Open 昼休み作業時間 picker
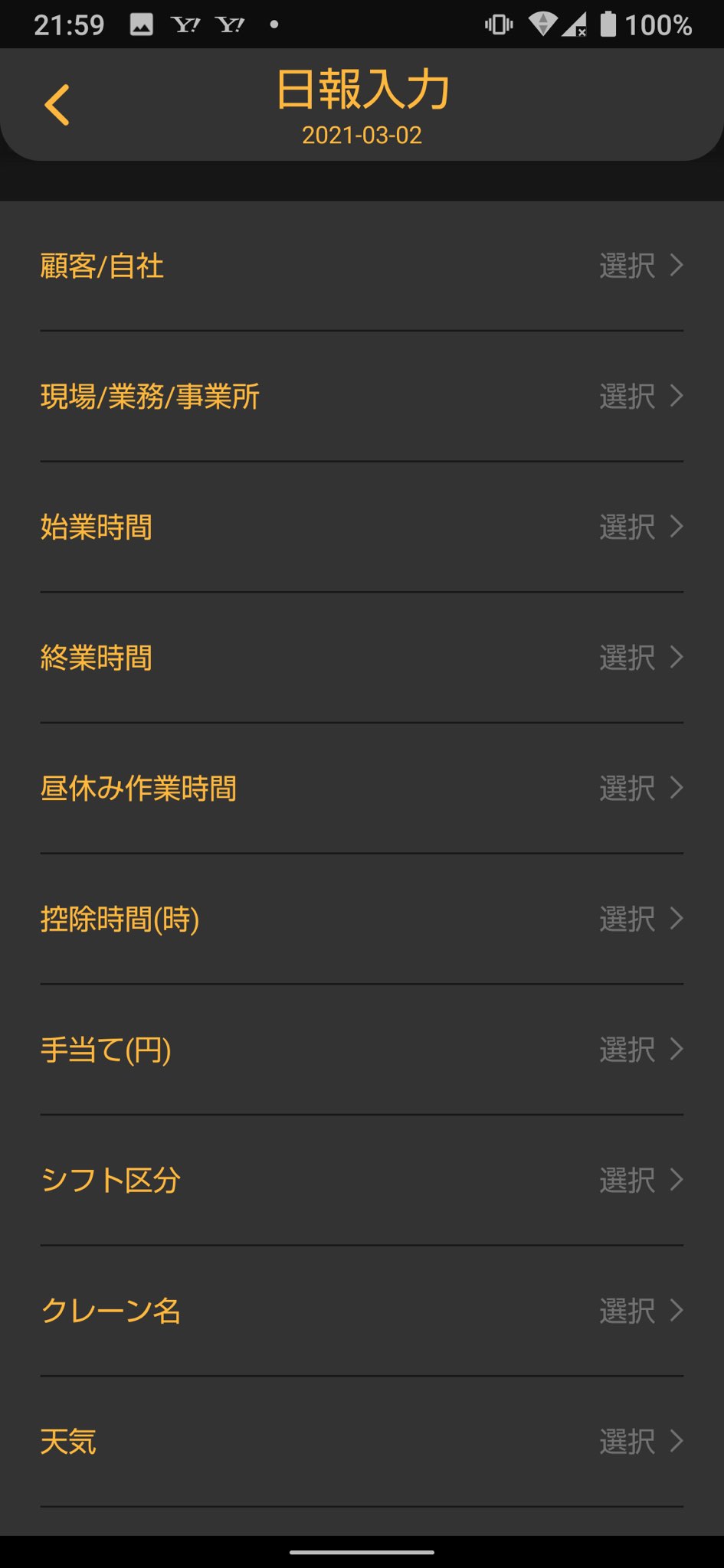The height and width of the screenshot is (1568, 724). [x=362, y=789]
